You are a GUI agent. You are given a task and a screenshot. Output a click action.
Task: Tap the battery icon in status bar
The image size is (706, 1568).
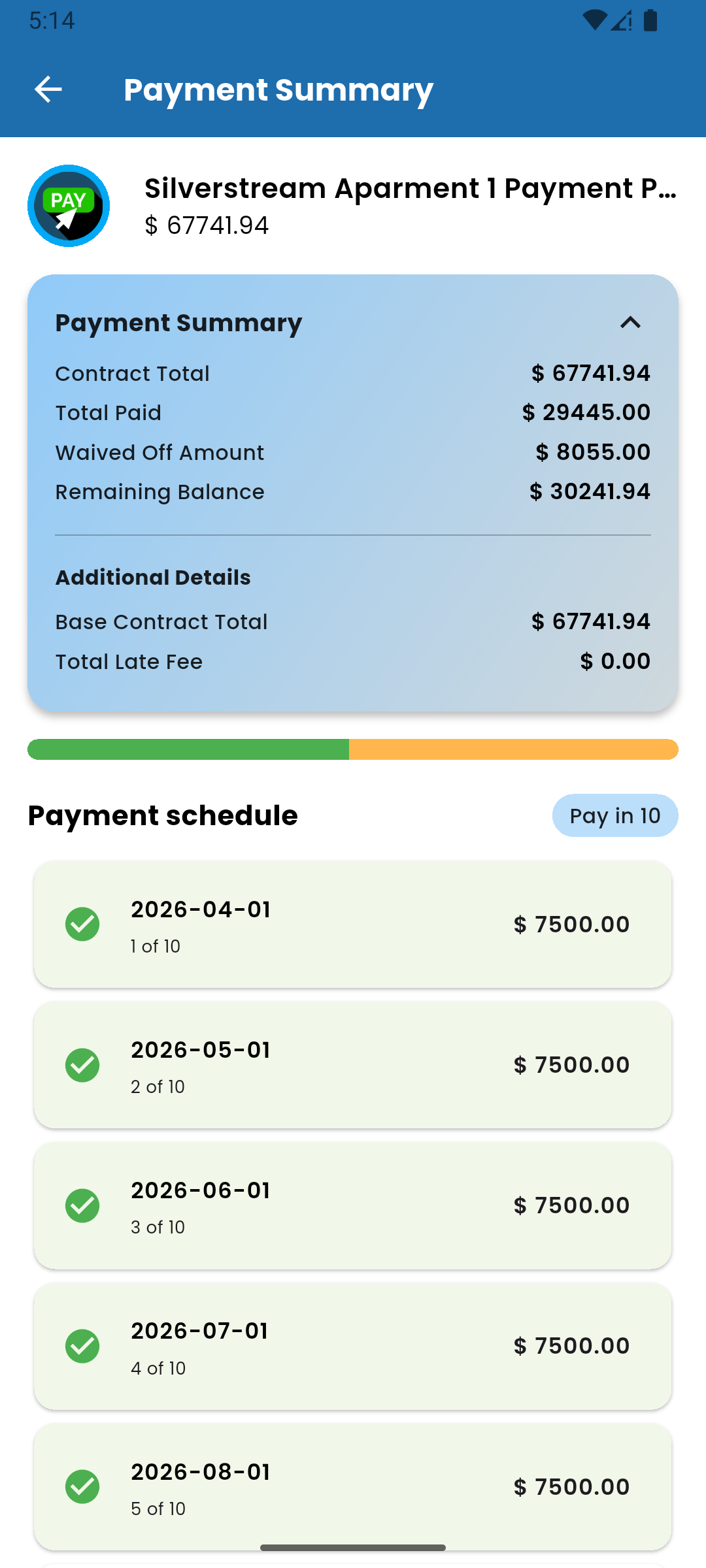pos(650,22)
